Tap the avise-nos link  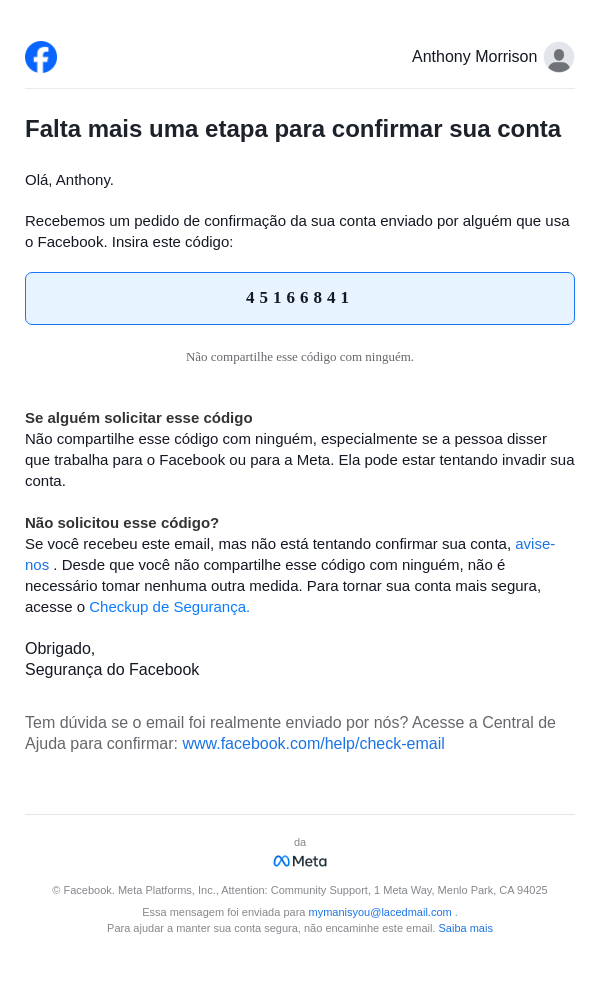tap(534, 544)
